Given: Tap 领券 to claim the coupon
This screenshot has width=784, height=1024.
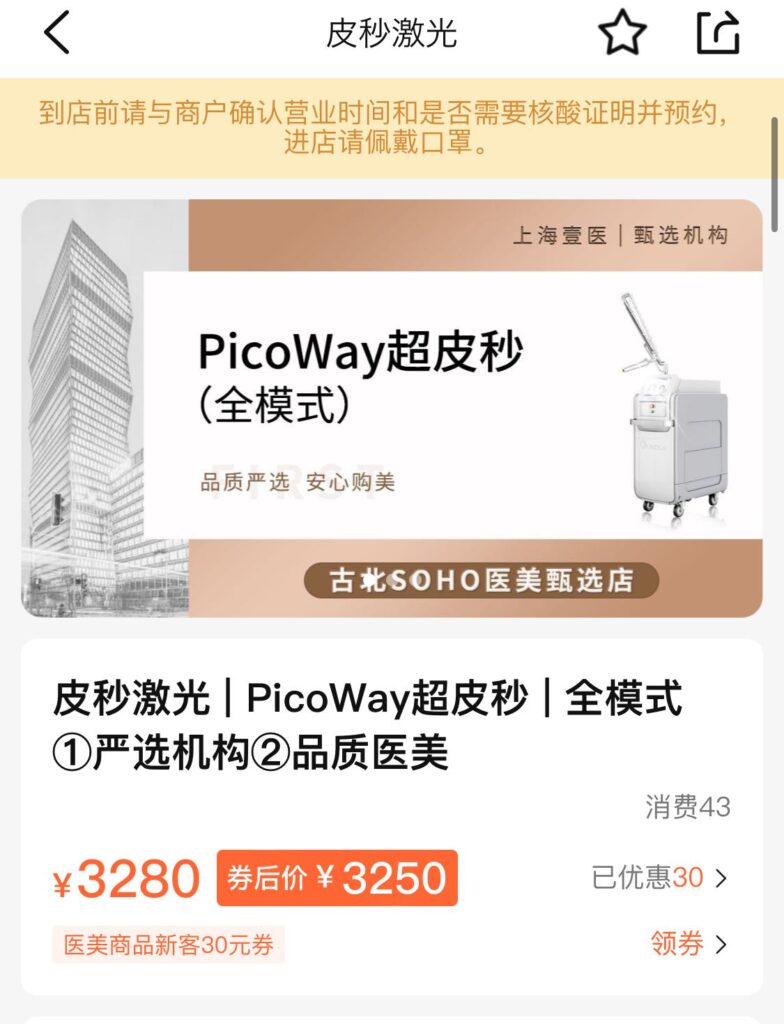Looking at the screenshot, I should point(688,943).
